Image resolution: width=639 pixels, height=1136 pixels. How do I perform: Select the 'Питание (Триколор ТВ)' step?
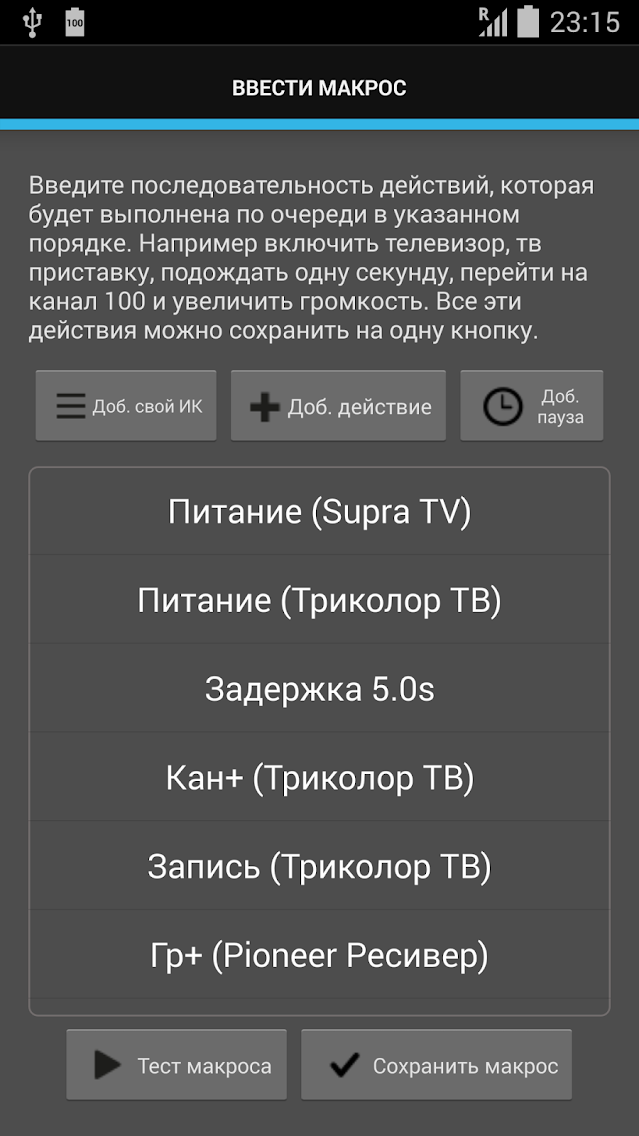(319, 600)
